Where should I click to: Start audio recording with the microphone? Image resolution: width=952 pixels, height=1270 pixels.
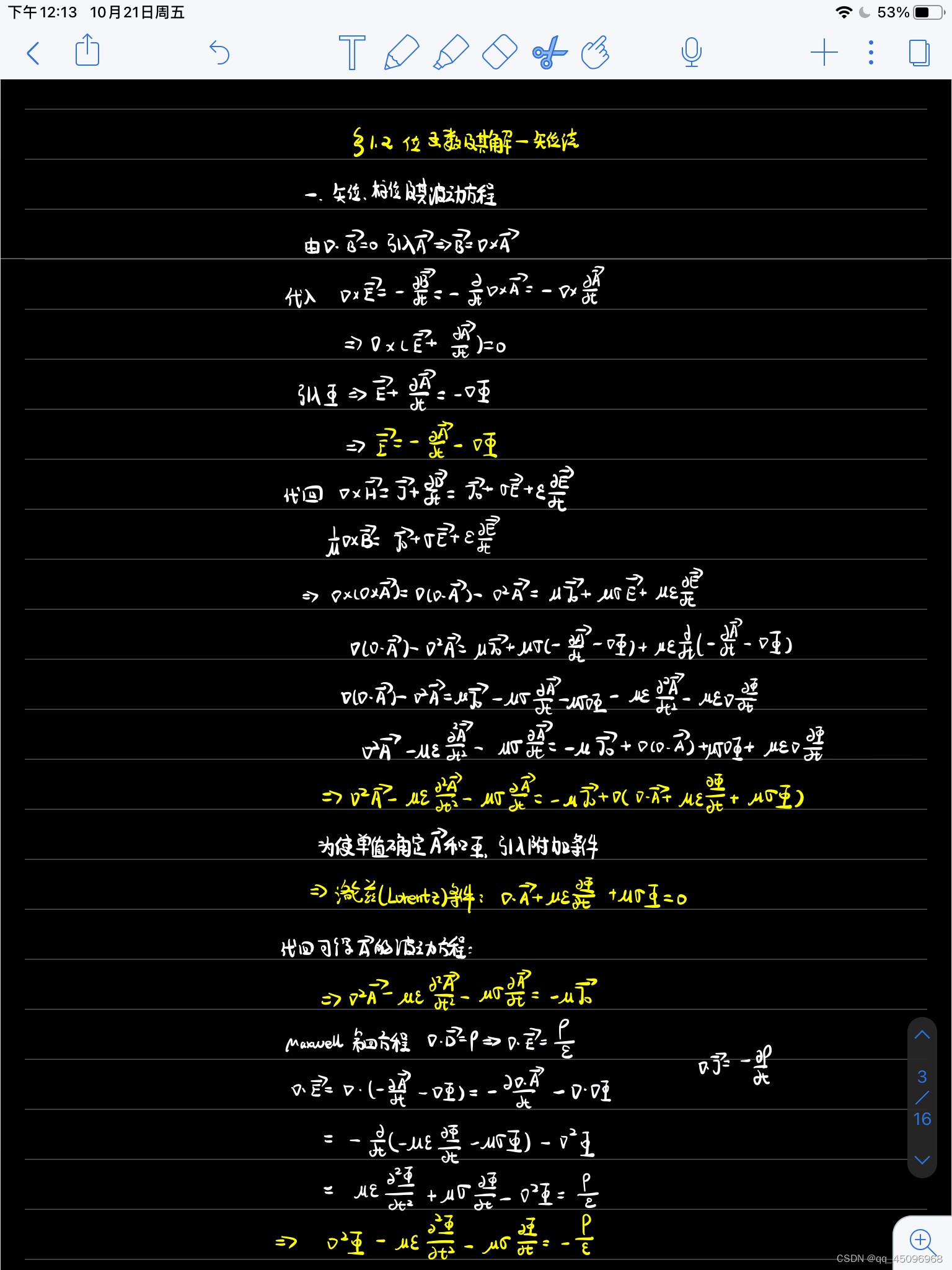tap(691, 52)
